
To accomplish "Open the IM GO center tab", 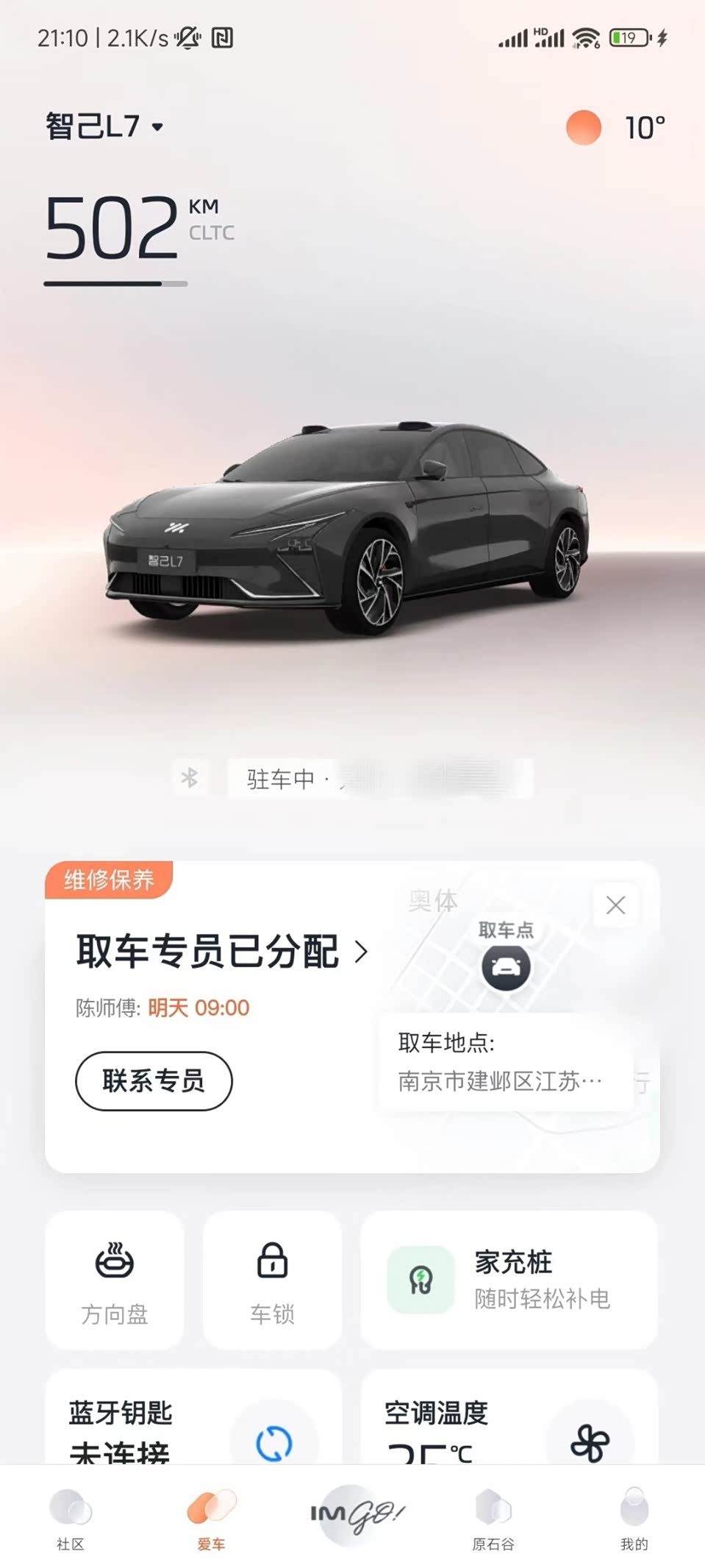I will click(355, 1514).
